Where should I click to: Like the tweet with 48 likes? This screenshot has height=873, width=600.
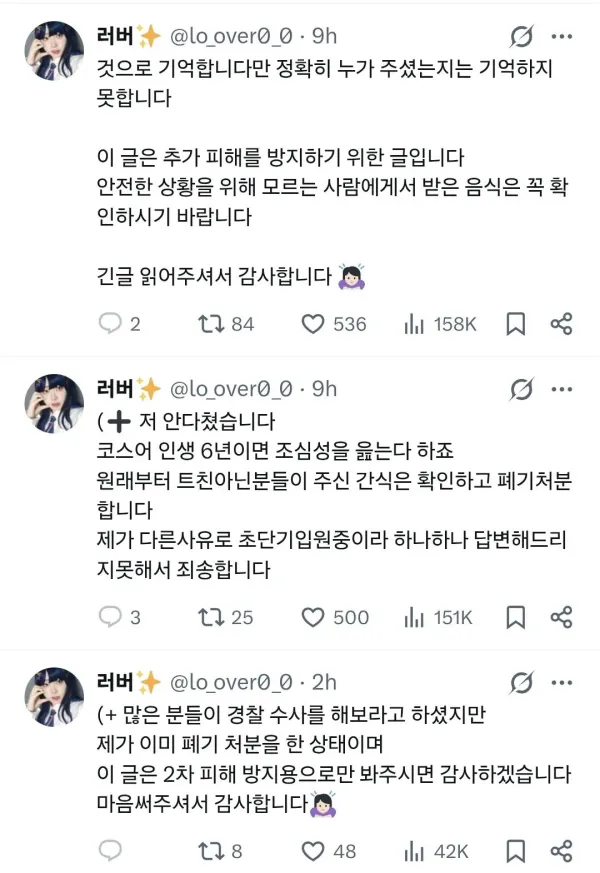coord(314,851)
